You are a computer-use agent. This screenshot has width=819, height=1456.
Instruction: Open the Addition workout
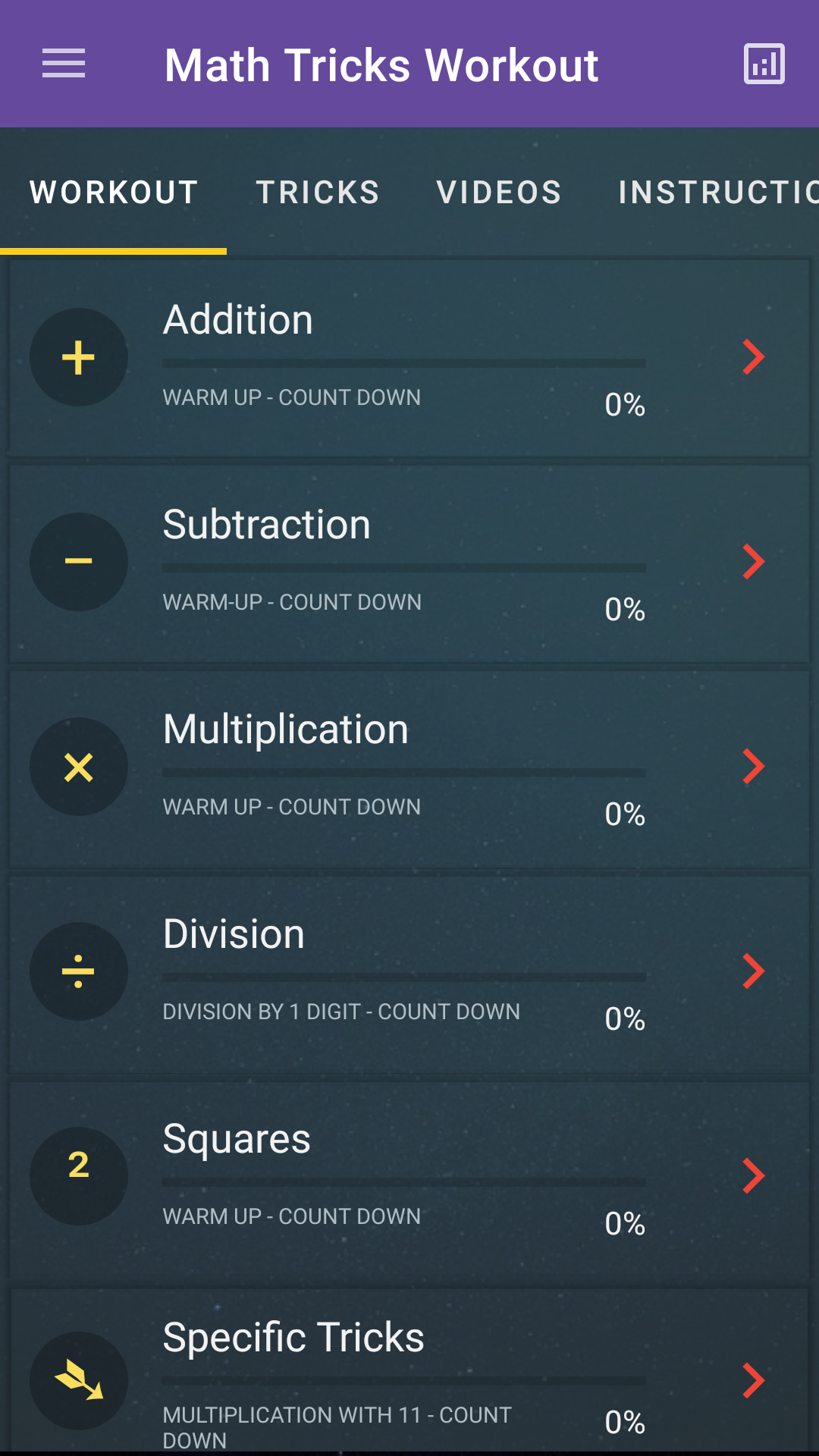click(x=409, y=358)
